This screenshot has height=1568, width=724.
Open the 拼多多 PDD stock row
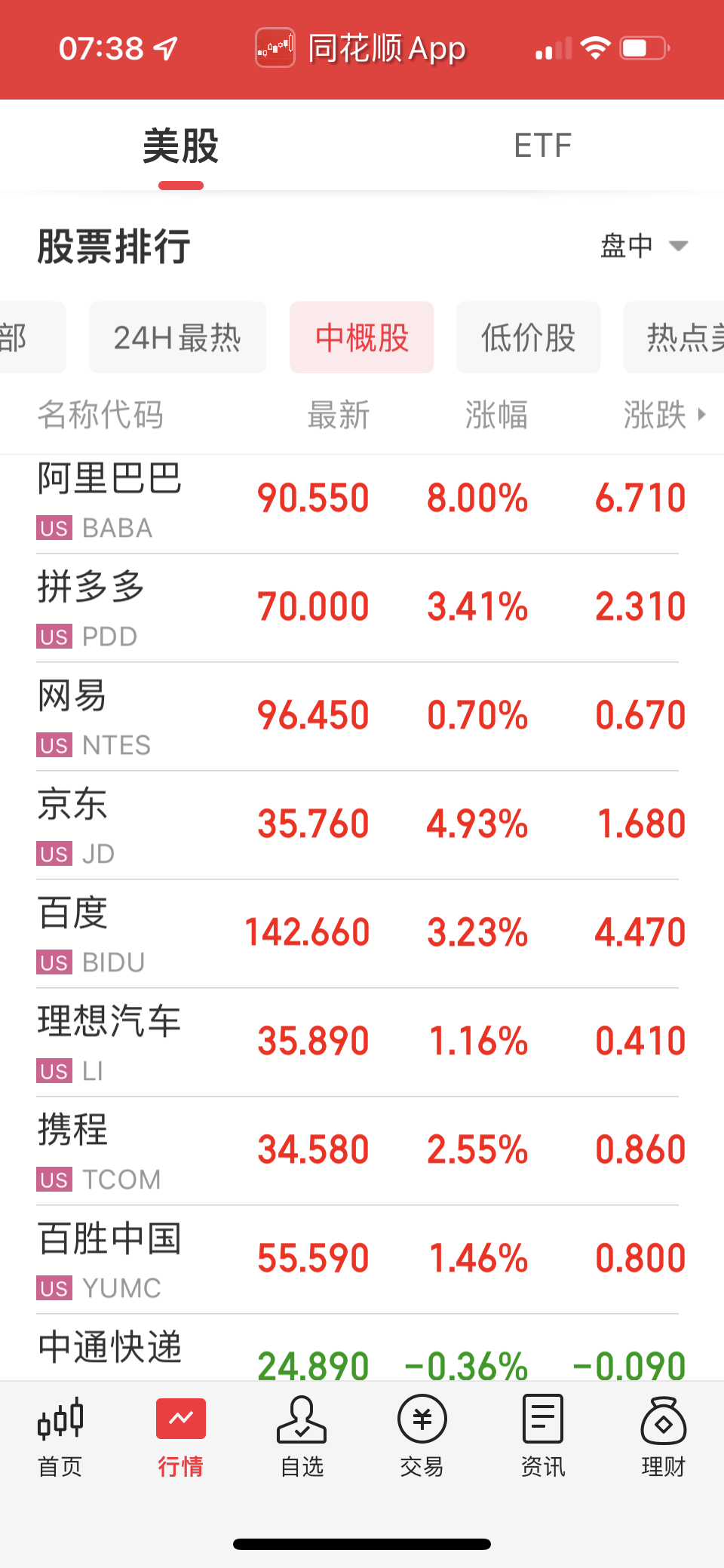click(x=362, y=608)
